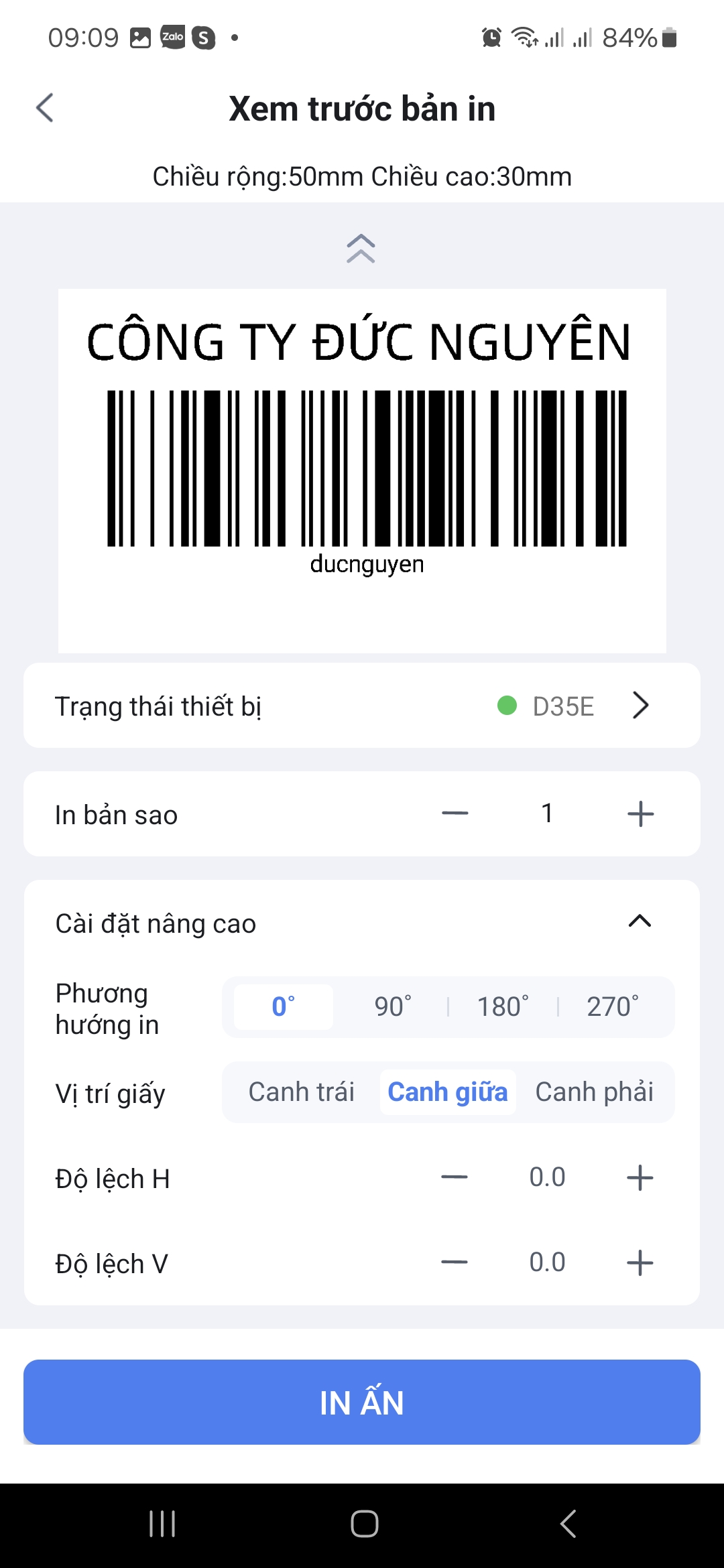The width and height of the screenshot is (724, 1568).
Task: Tap the green device connection indicator
Action: (506, 705)
